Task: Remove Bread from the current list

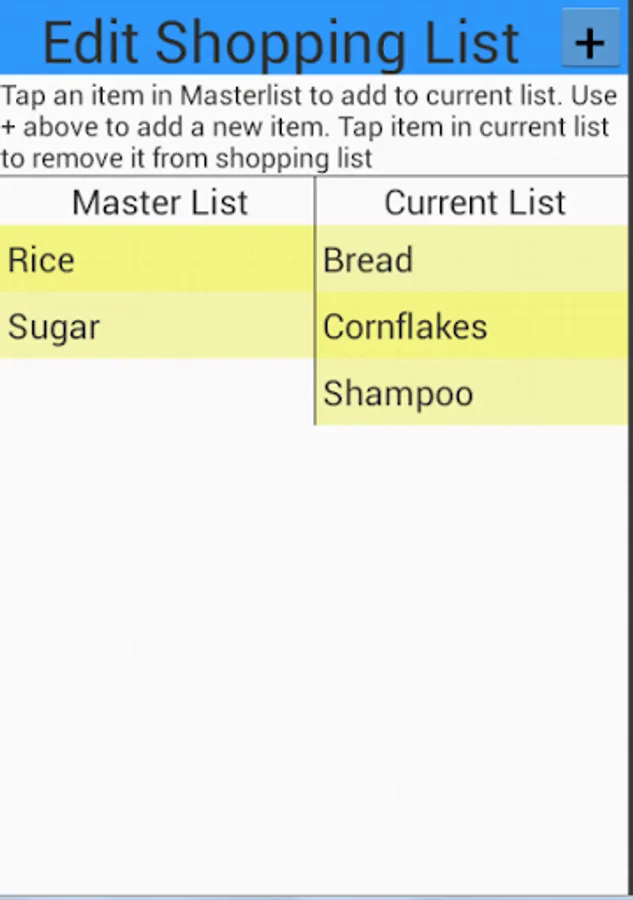Action: [472, 260]
